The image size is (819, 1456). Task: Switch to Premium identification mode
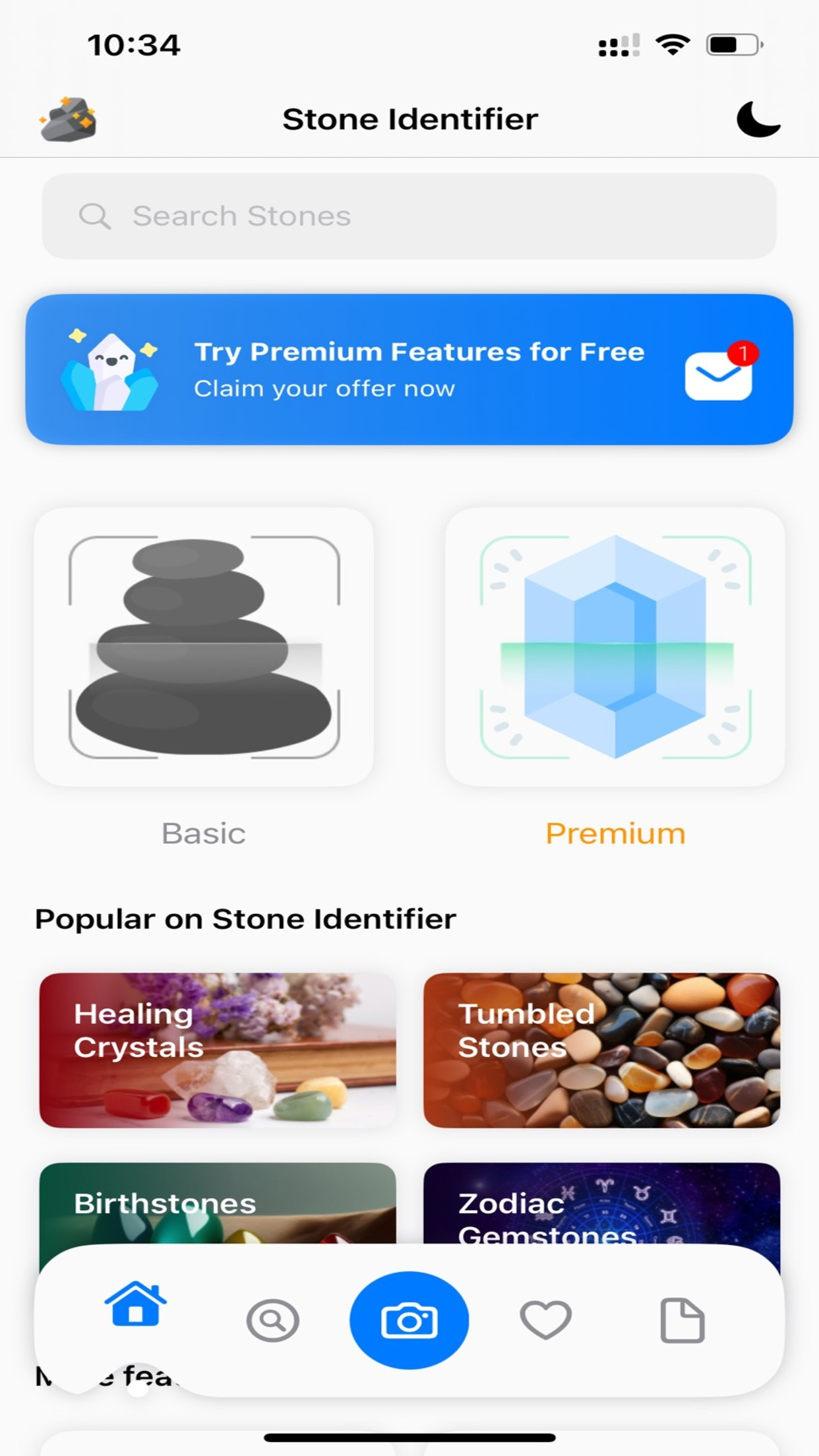point(613,650)
